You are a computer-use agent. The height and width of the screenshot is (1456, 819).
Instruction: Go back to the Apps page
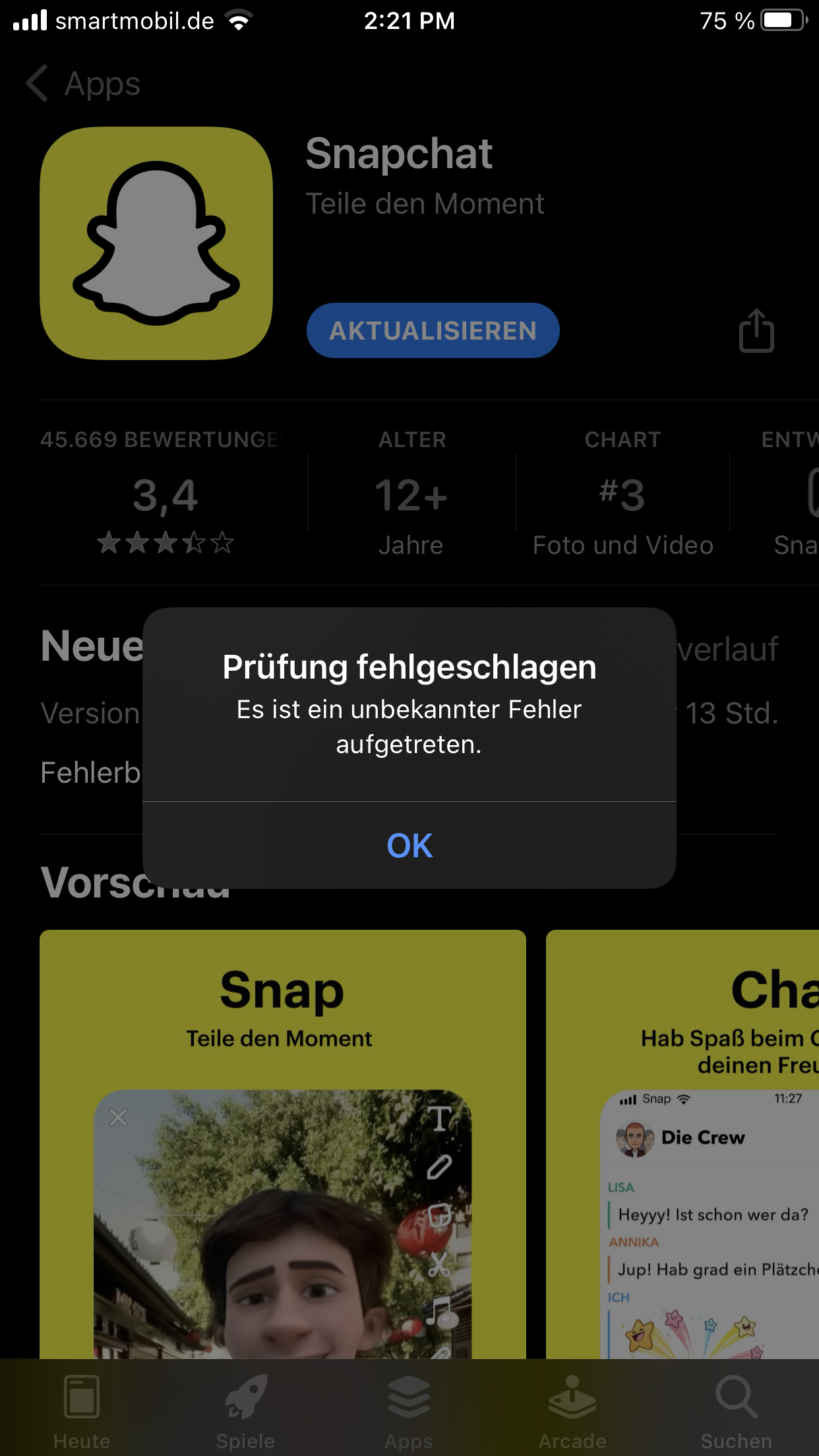click(84, 84)
